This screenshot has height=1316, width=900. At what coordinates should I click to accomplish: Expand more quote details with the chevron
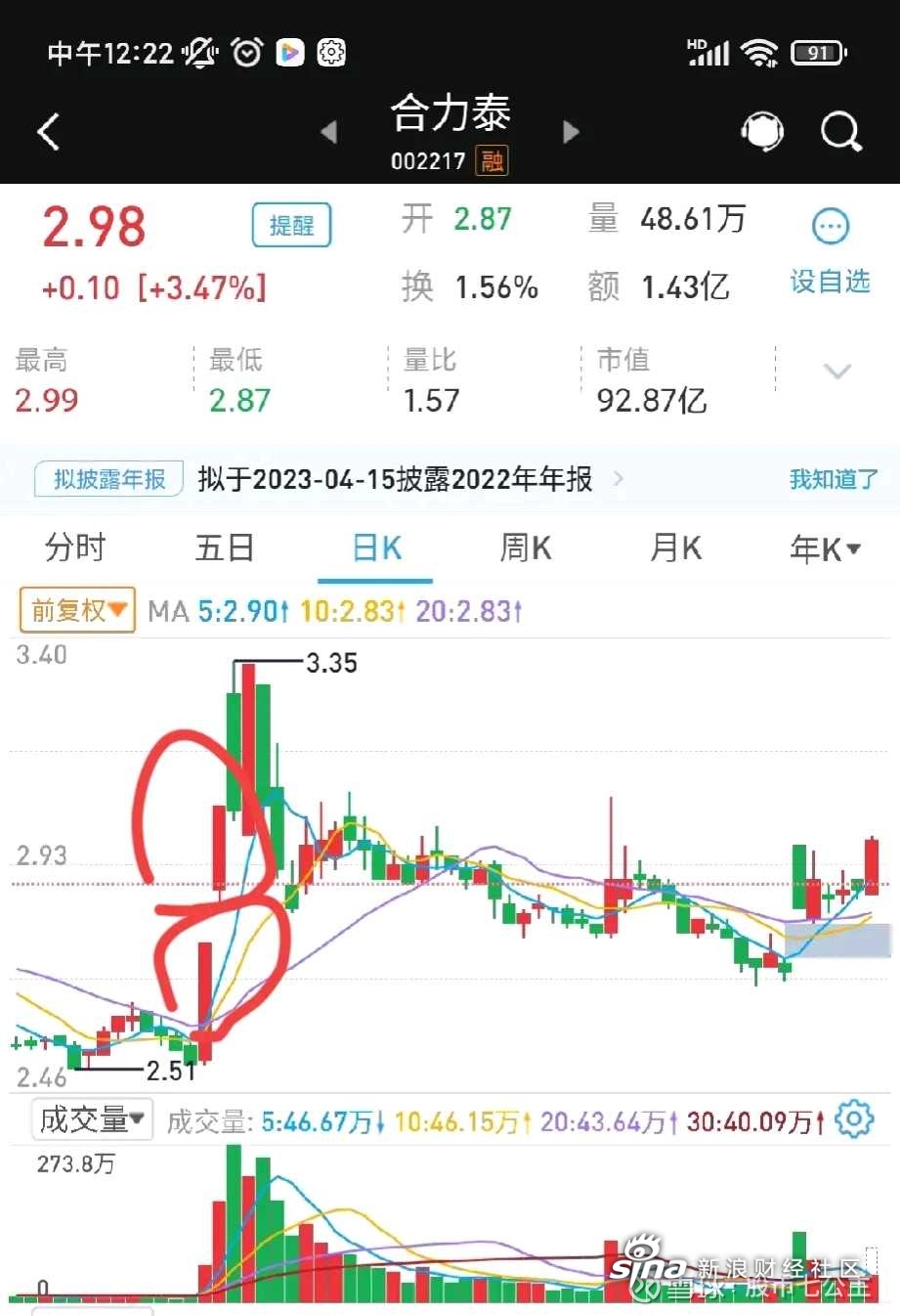click(x=837, y=372)
